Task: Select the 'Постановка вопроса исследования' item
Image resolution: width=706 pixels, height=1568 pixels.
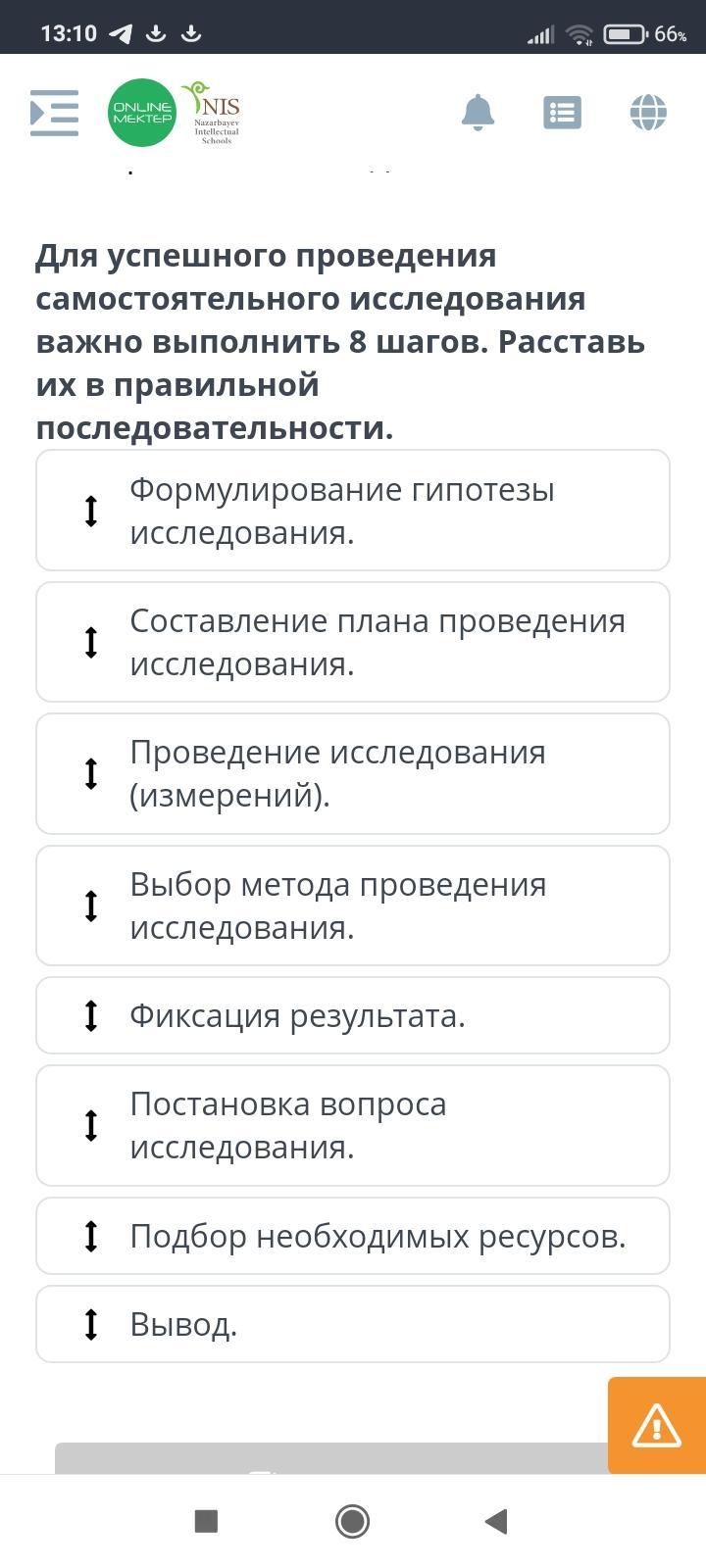Action: [x=353, y=1125]
